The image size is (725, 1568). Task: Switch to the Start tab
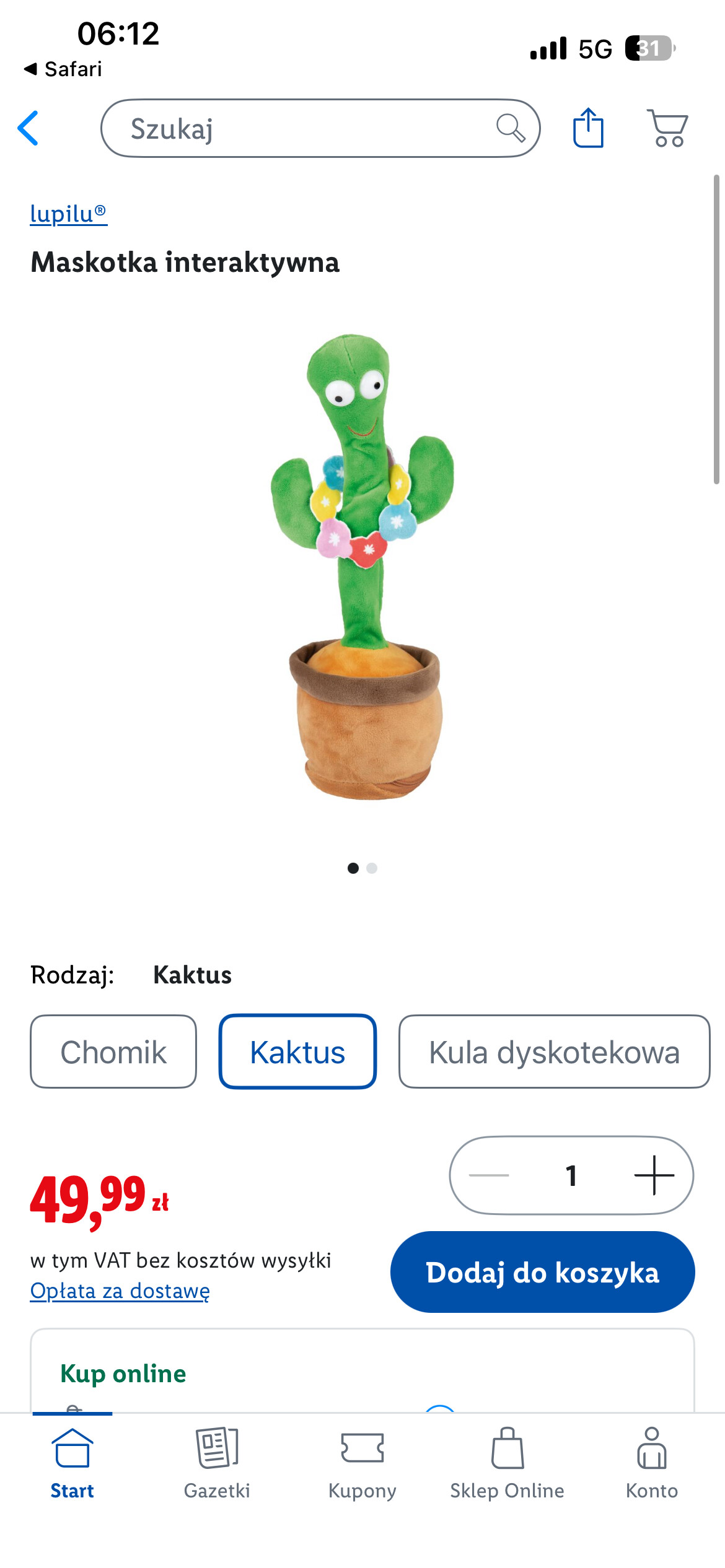72,1463
